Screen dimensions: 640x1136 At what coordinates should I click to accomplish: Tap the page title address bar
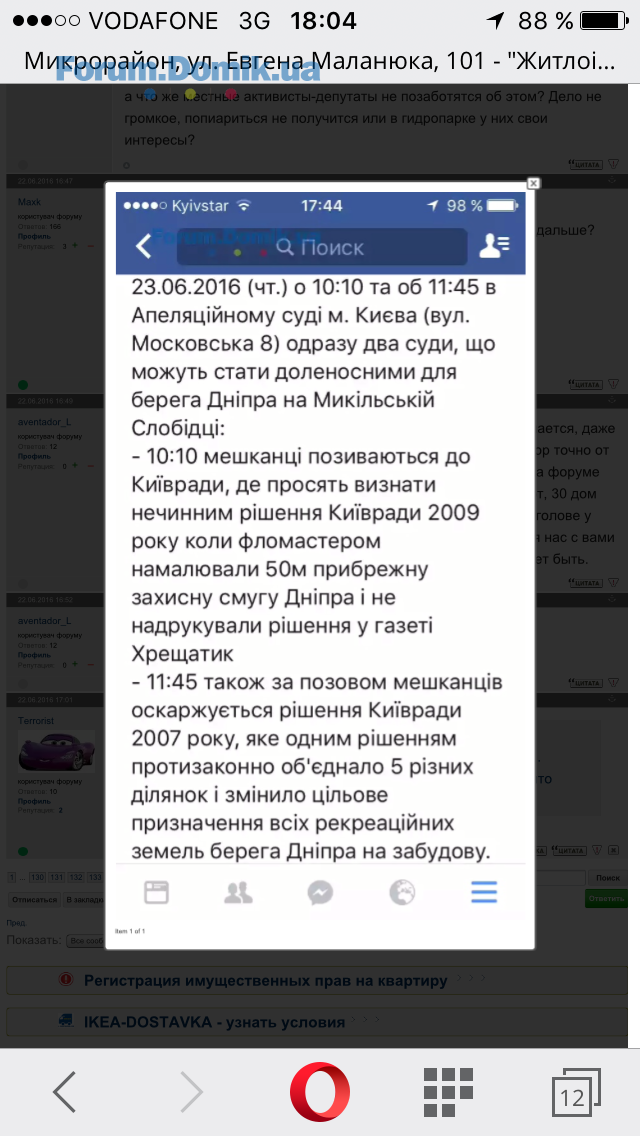(320, 62)
